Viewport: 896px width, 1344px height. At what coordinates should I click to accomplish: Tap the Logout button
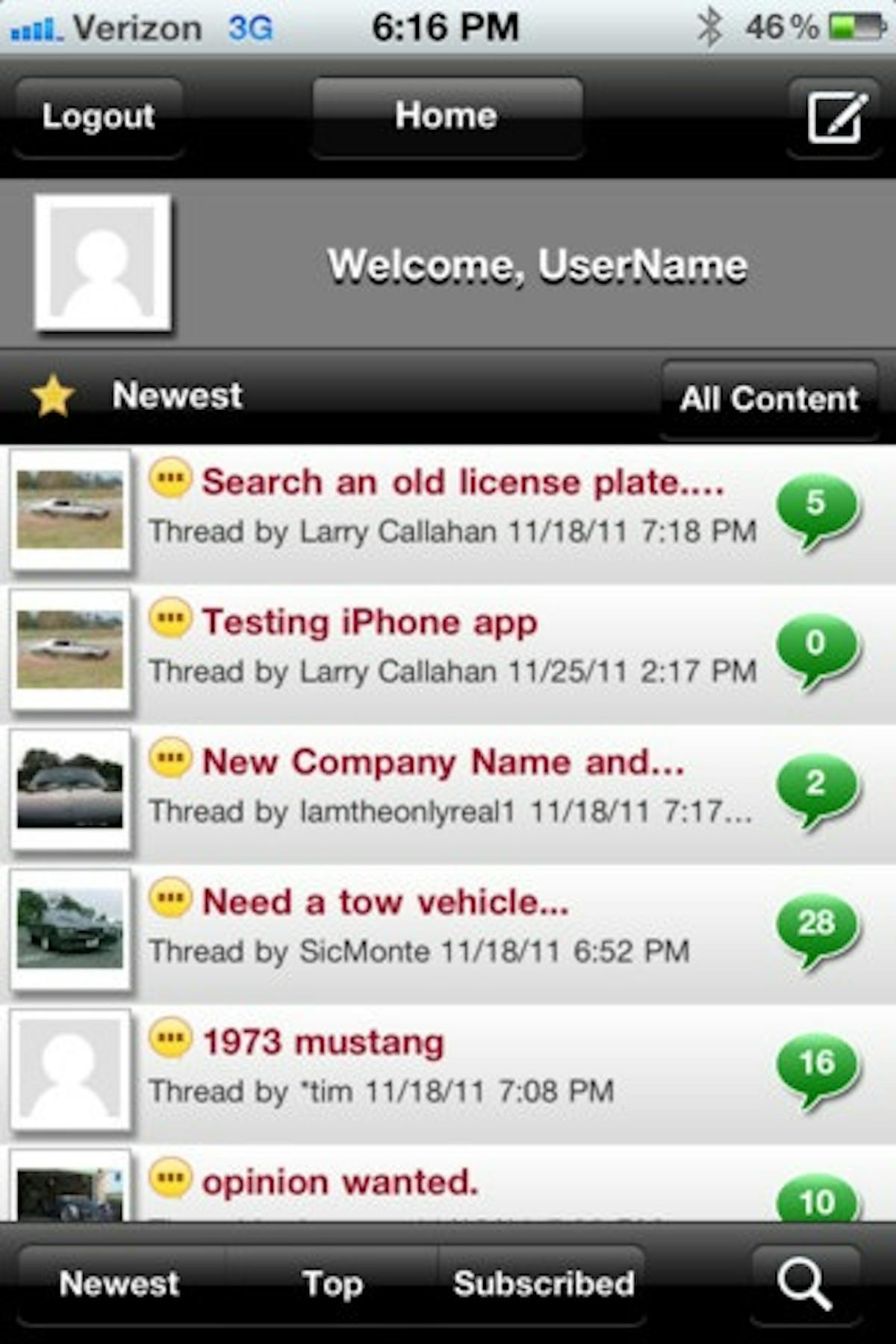click(99, 117)
